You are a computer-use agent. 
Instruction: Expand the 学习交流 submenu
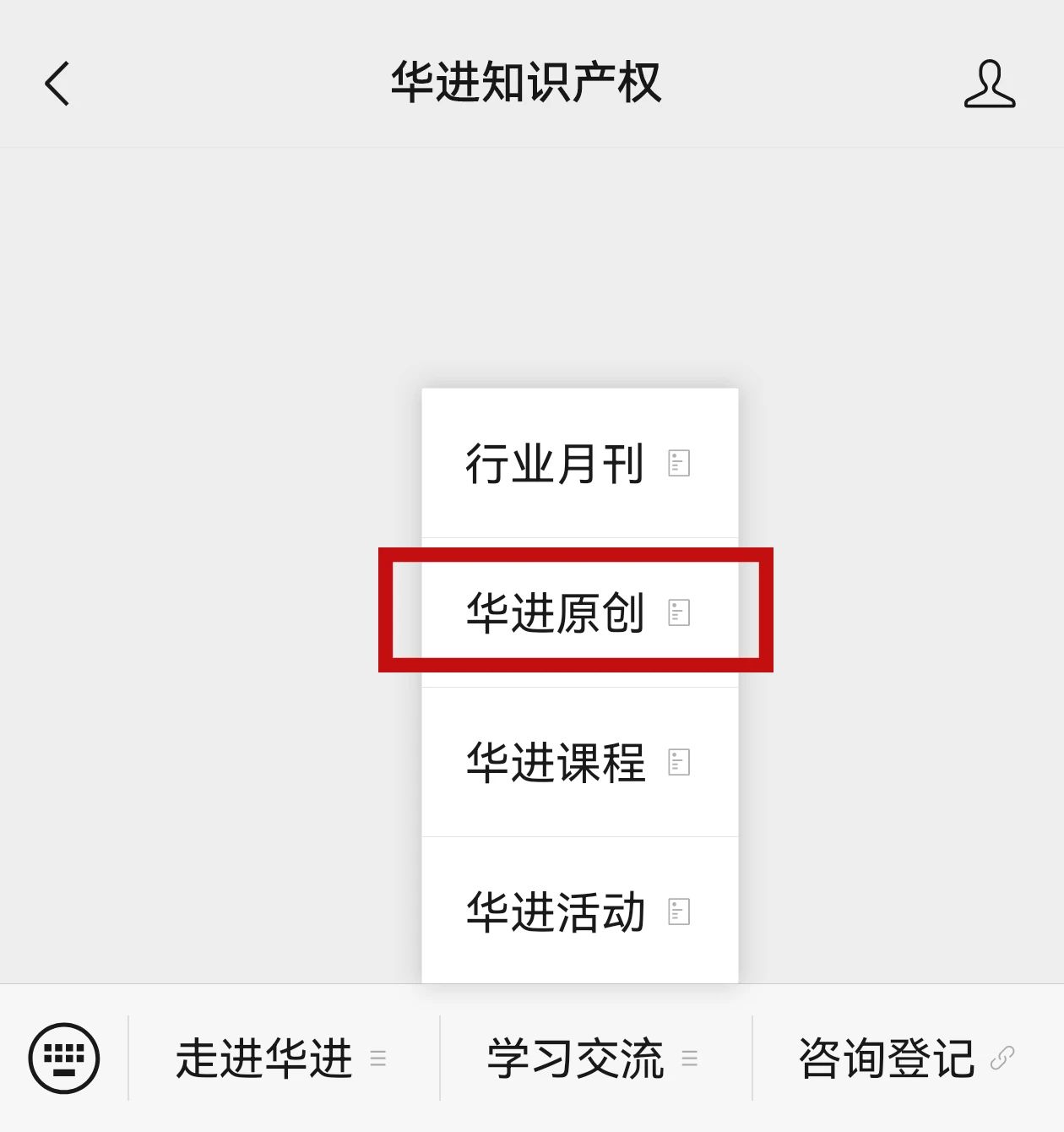(691, 1056)
